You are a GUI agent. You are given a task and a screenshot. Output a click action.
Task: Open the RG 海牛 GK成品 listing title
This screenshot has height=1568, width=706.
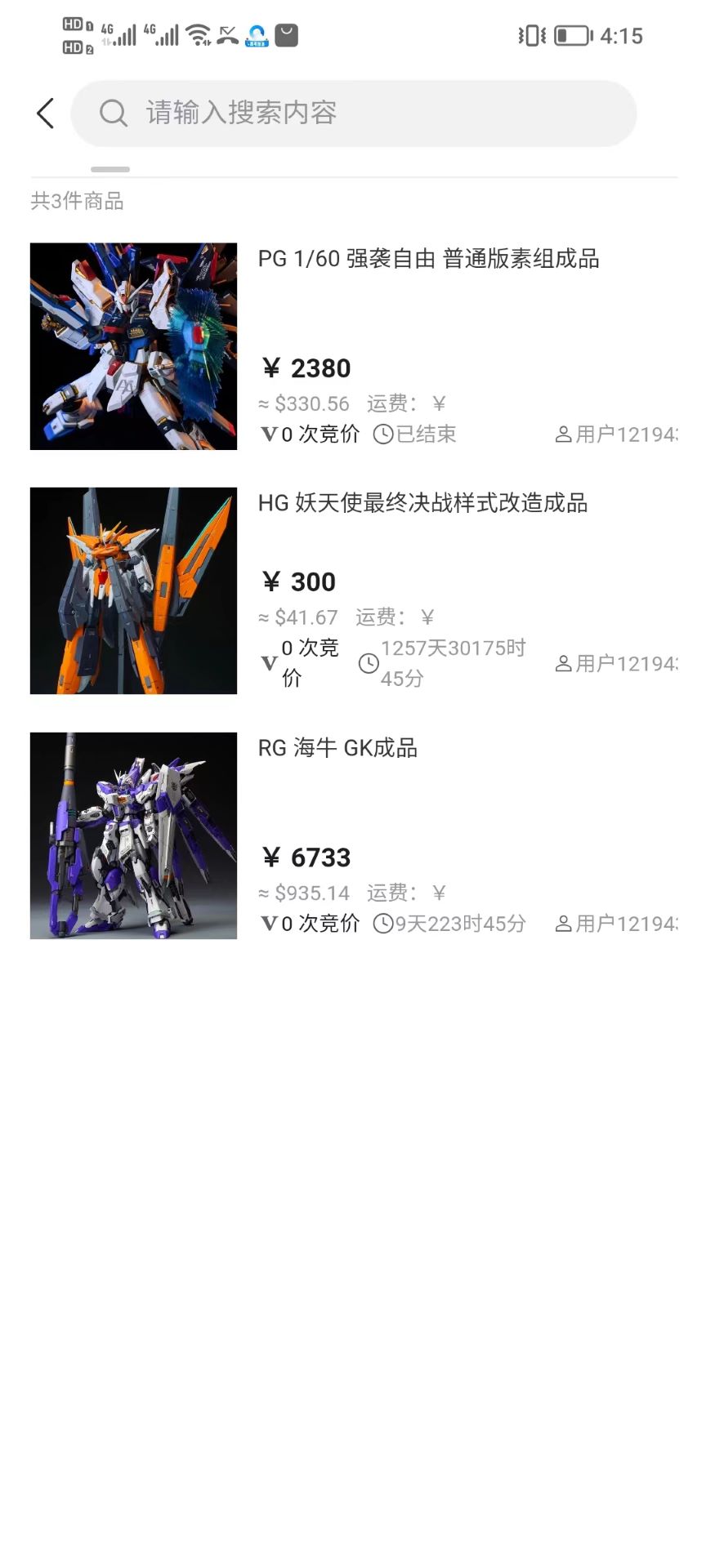coord(339,748)
